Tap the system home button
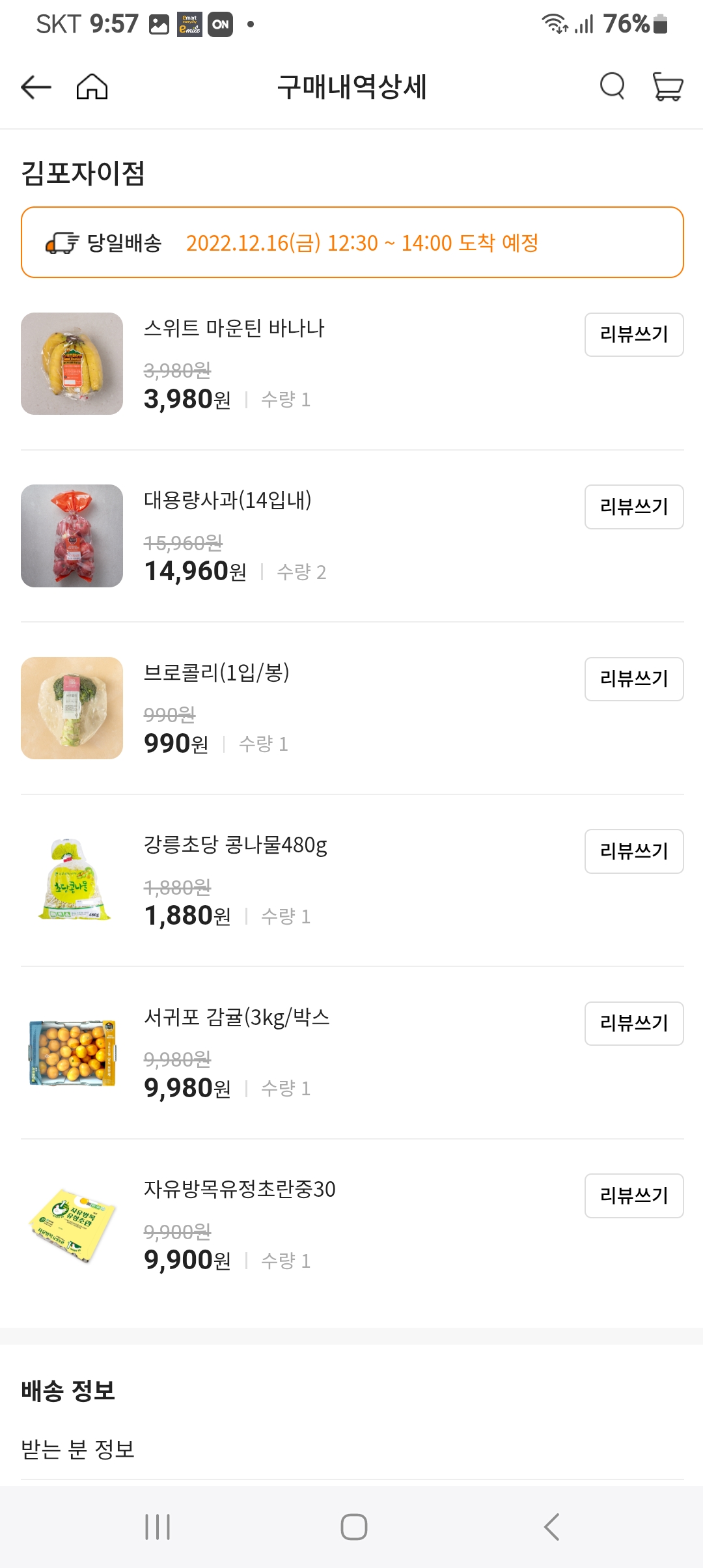 click(353, 1527)
